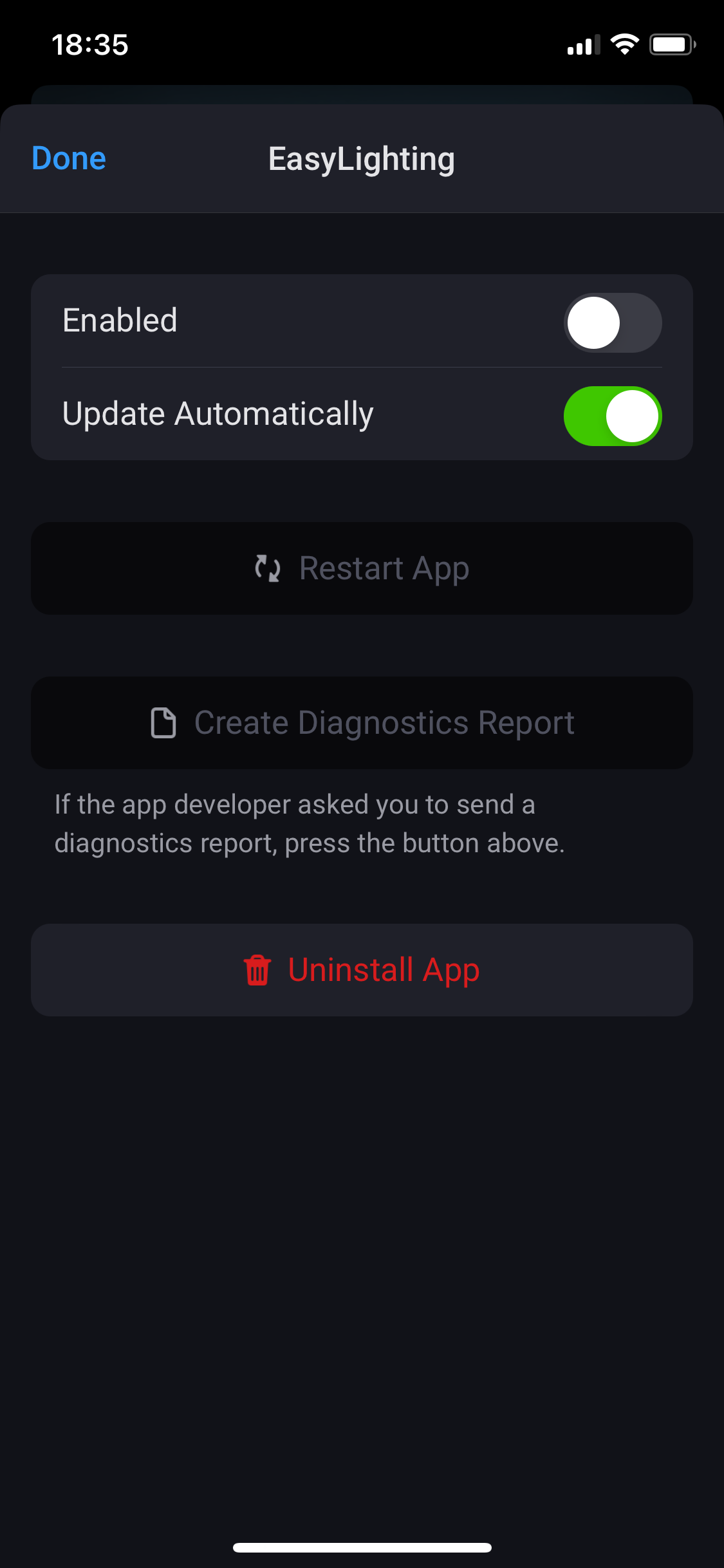Restart the EasyLighting app
The image size is (724, 1568).
coord(362,568)
